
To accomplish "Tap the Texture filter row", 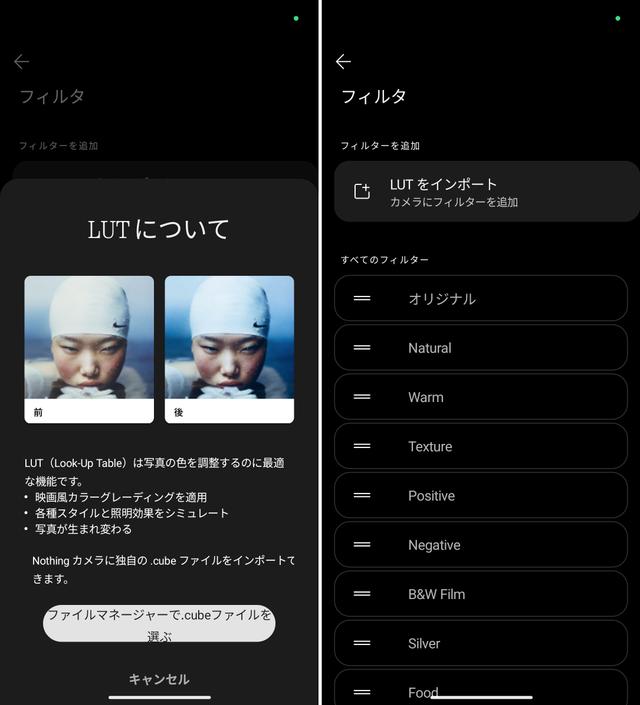I will (x=481, y=446).
